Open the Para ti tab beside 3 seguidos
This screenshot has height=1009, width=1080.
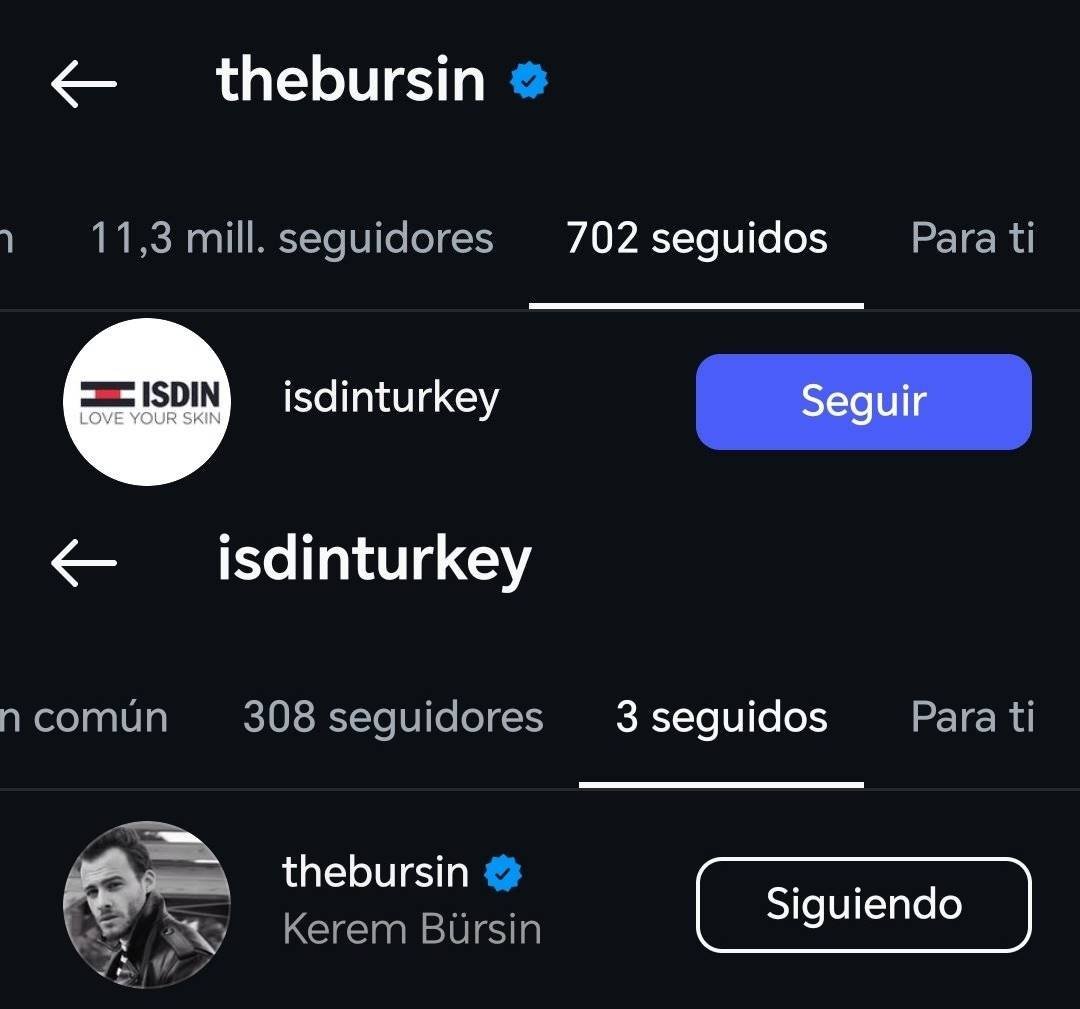point(972,717)
